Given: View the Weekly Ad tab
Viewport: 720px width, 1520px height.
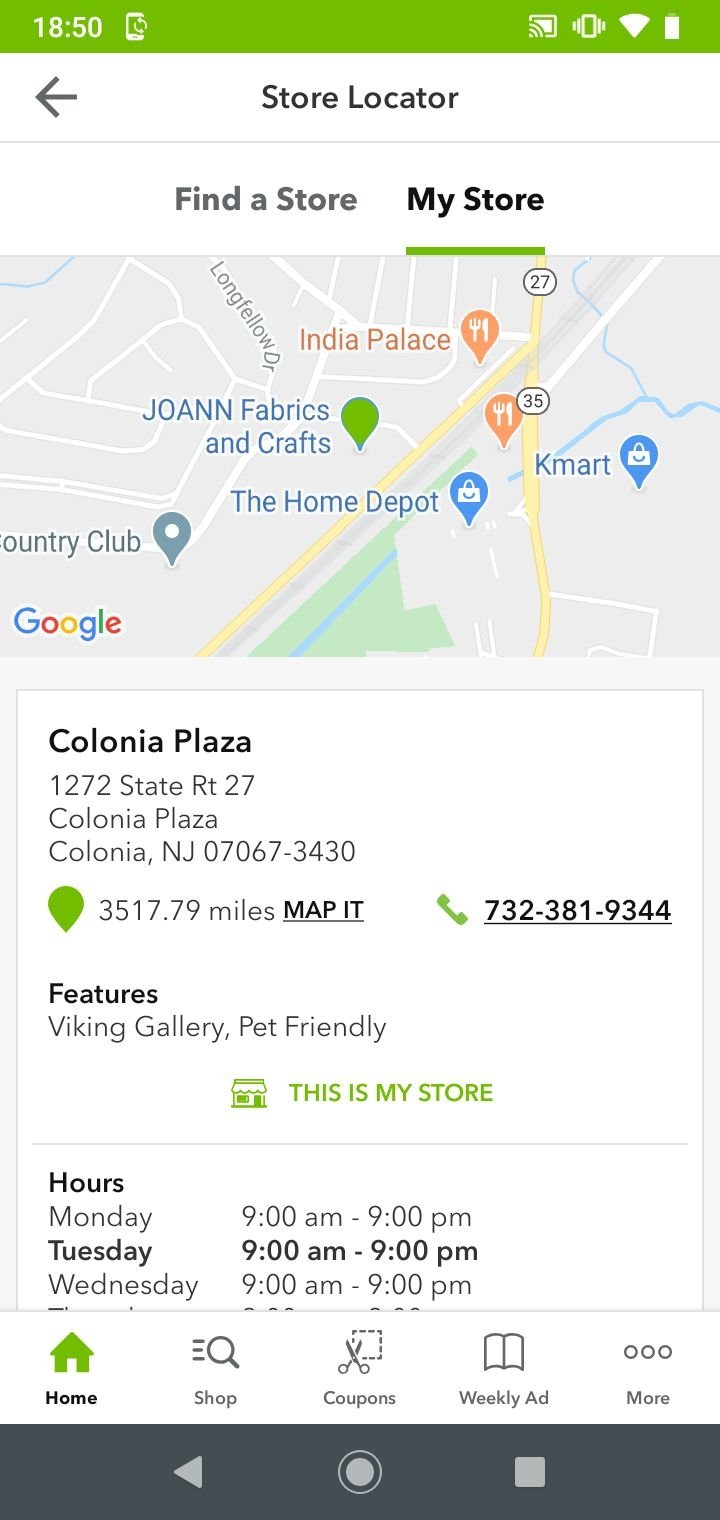Looking at the screenshot, I should (504, 1368).
